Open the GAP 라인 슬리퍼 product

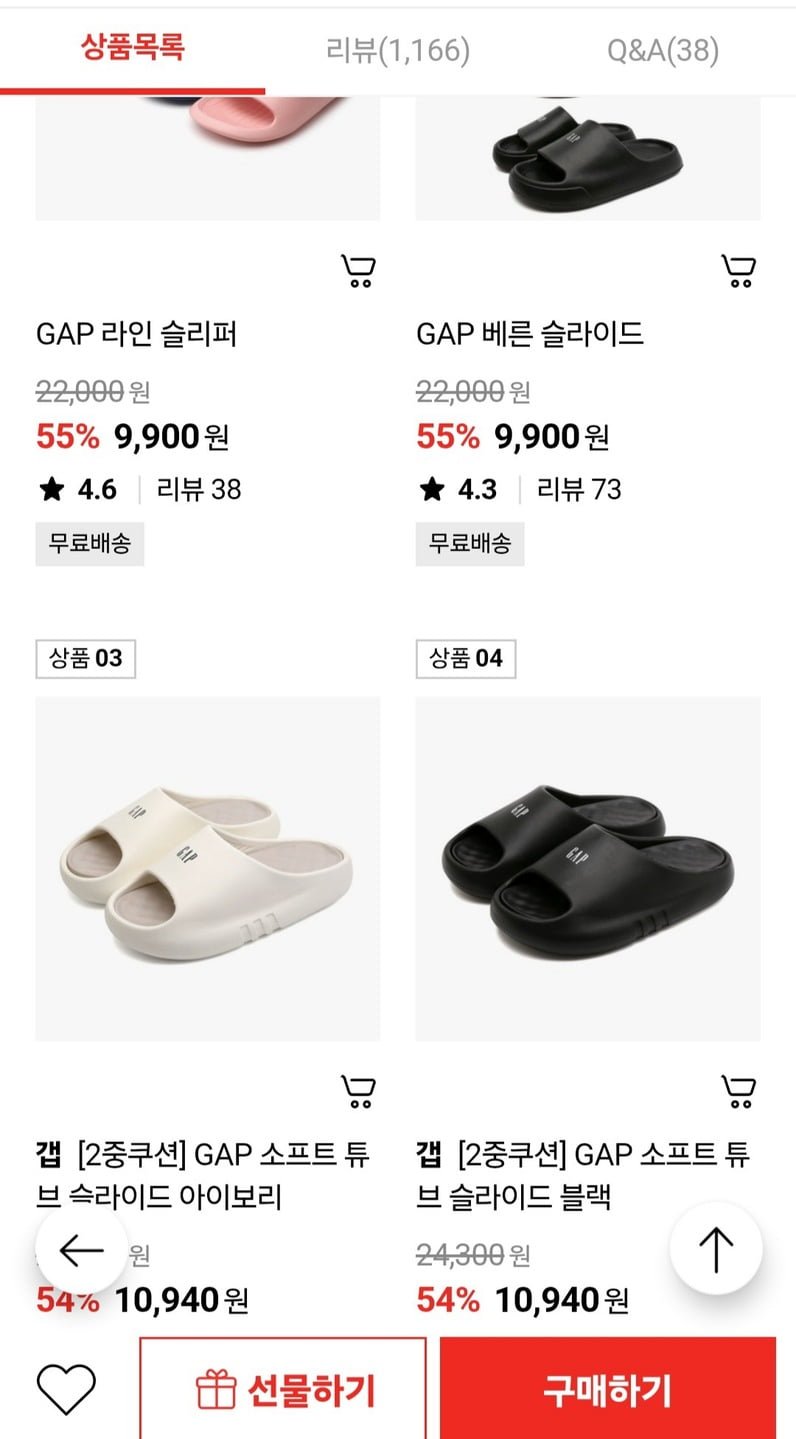coord(136,334)
